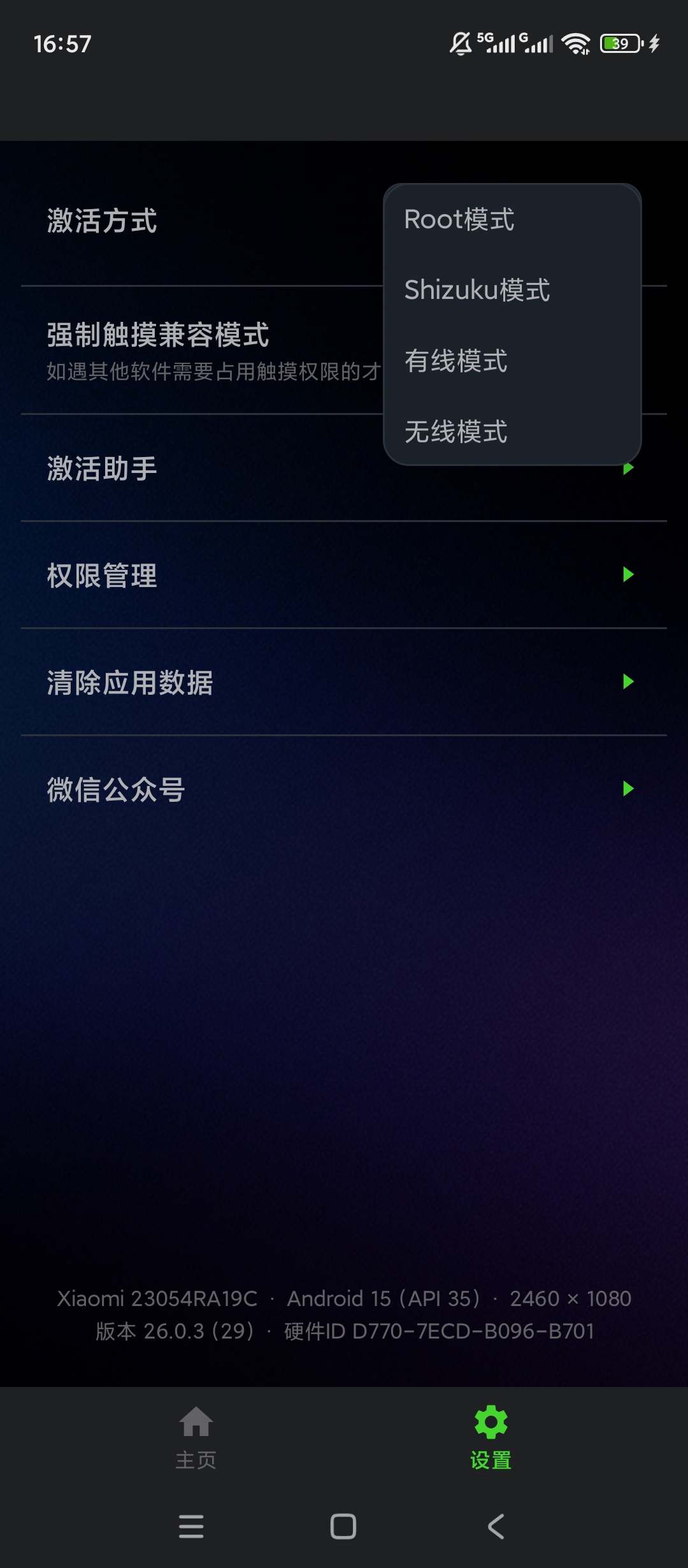Choose Shizuku模式 activation option
The width and height of the screenshot is (688, 1568).
(512, 290)
